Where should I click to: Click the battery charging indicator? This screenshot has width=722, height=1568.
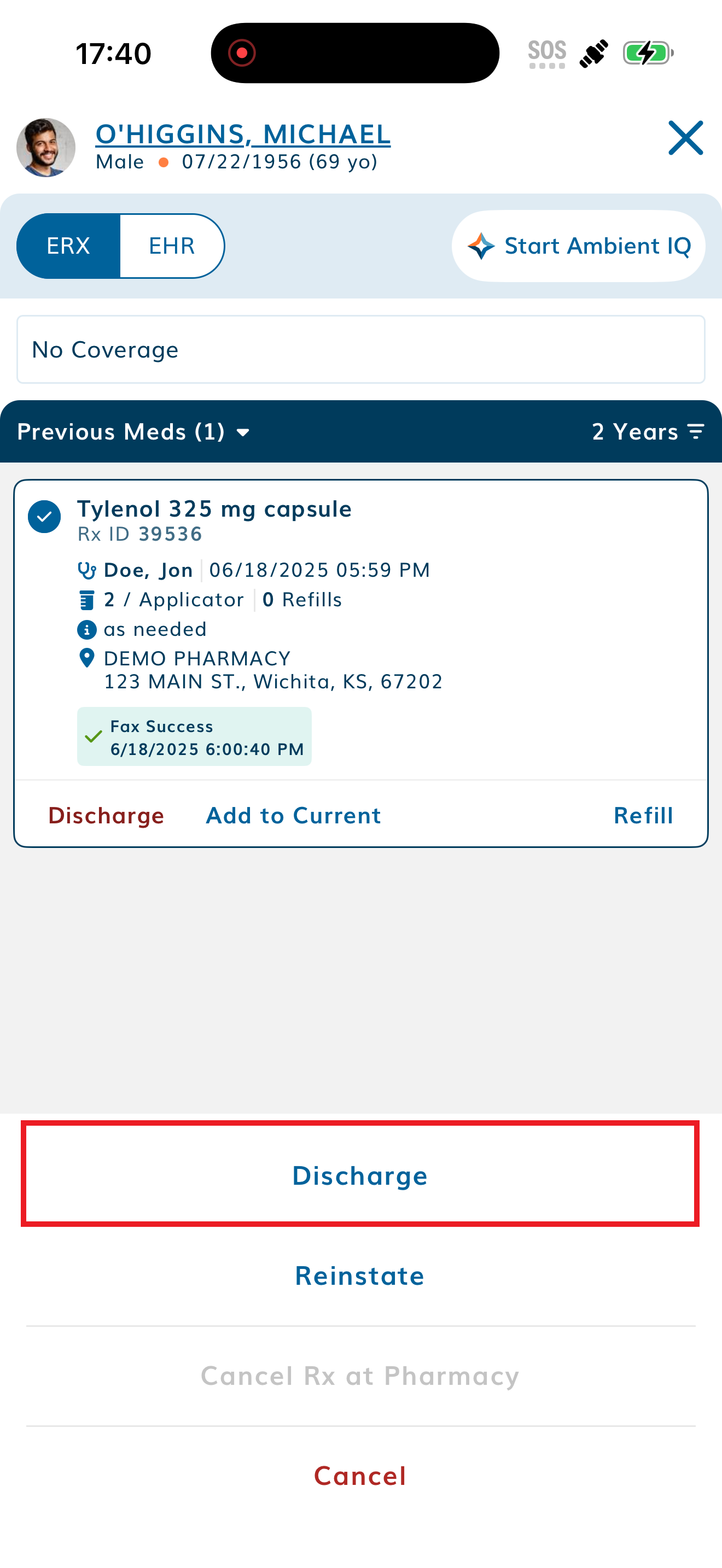(x=648, y=53)
